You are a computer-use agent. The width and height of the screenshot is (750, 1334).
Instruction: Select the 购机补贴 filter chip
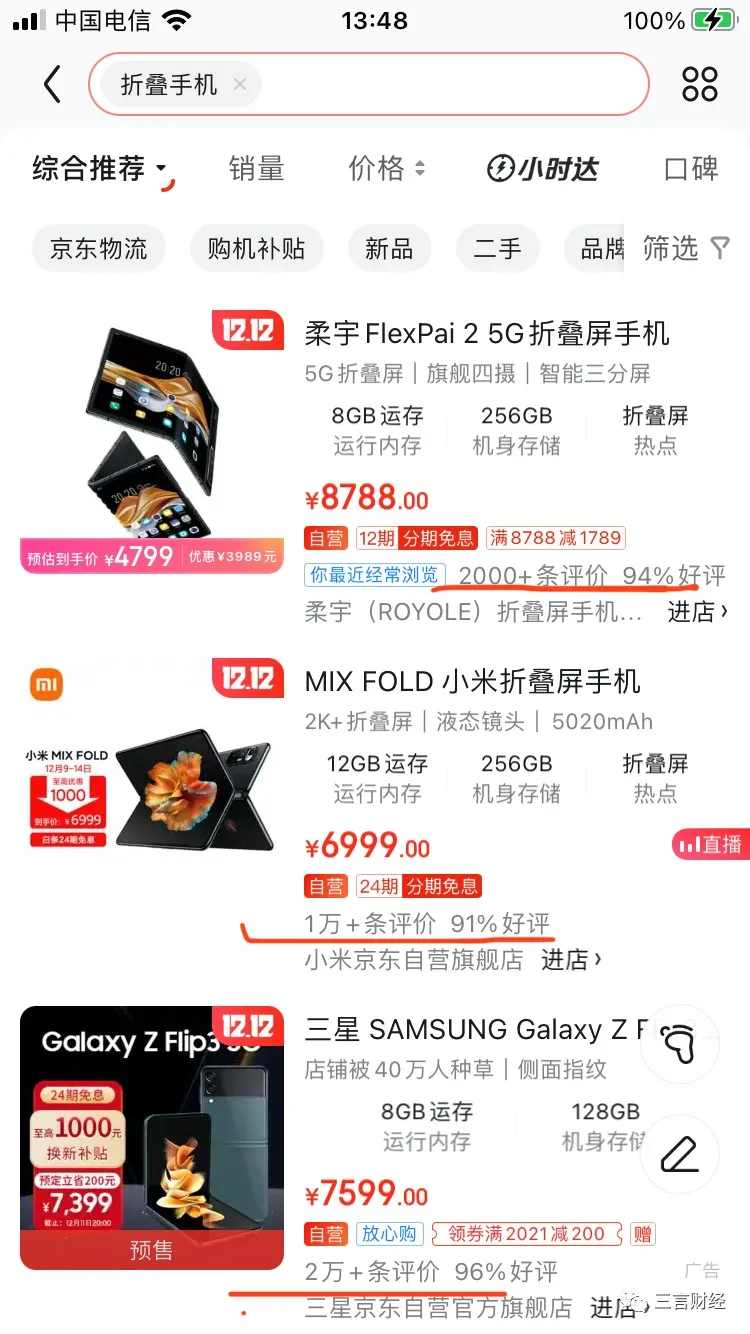(256, 248)
